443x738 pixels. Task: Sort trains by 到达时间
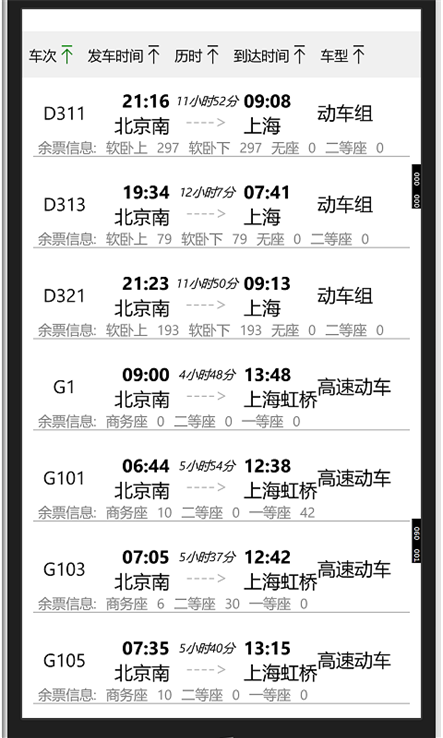pyautogui.click(x=269, y=56)
